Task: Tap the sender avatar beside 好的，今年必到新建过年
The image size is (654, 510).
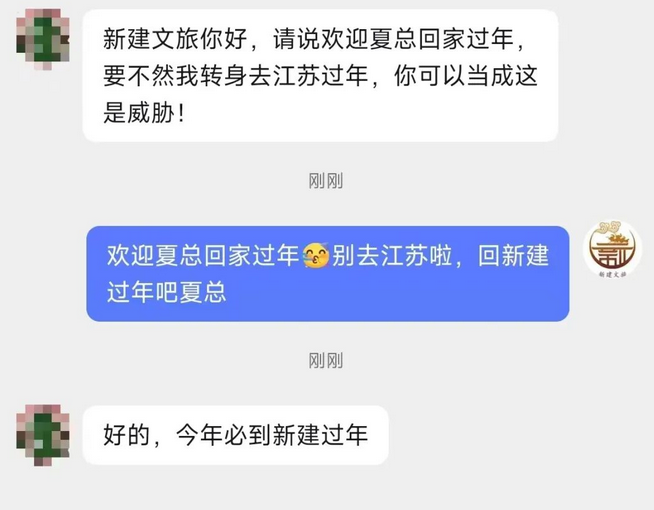Action: pos(43,433)
